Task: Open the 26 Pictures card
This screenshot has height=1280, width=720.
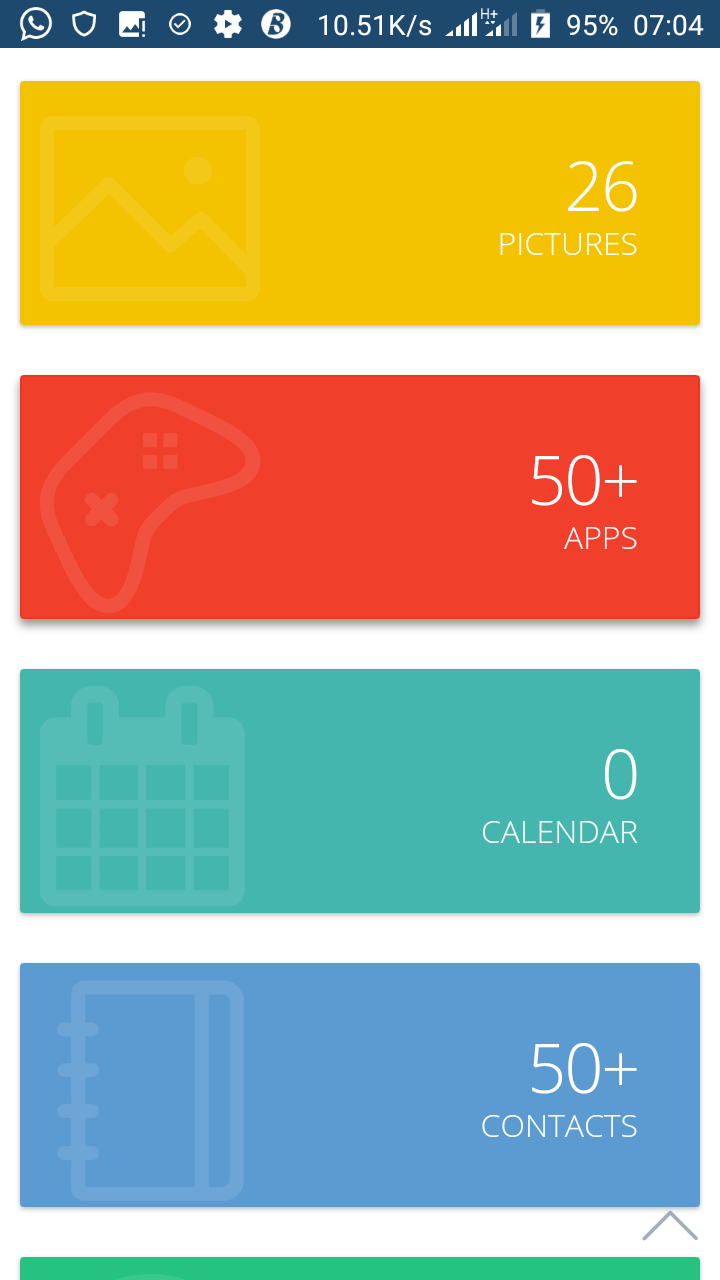Action: click(360, 203)
